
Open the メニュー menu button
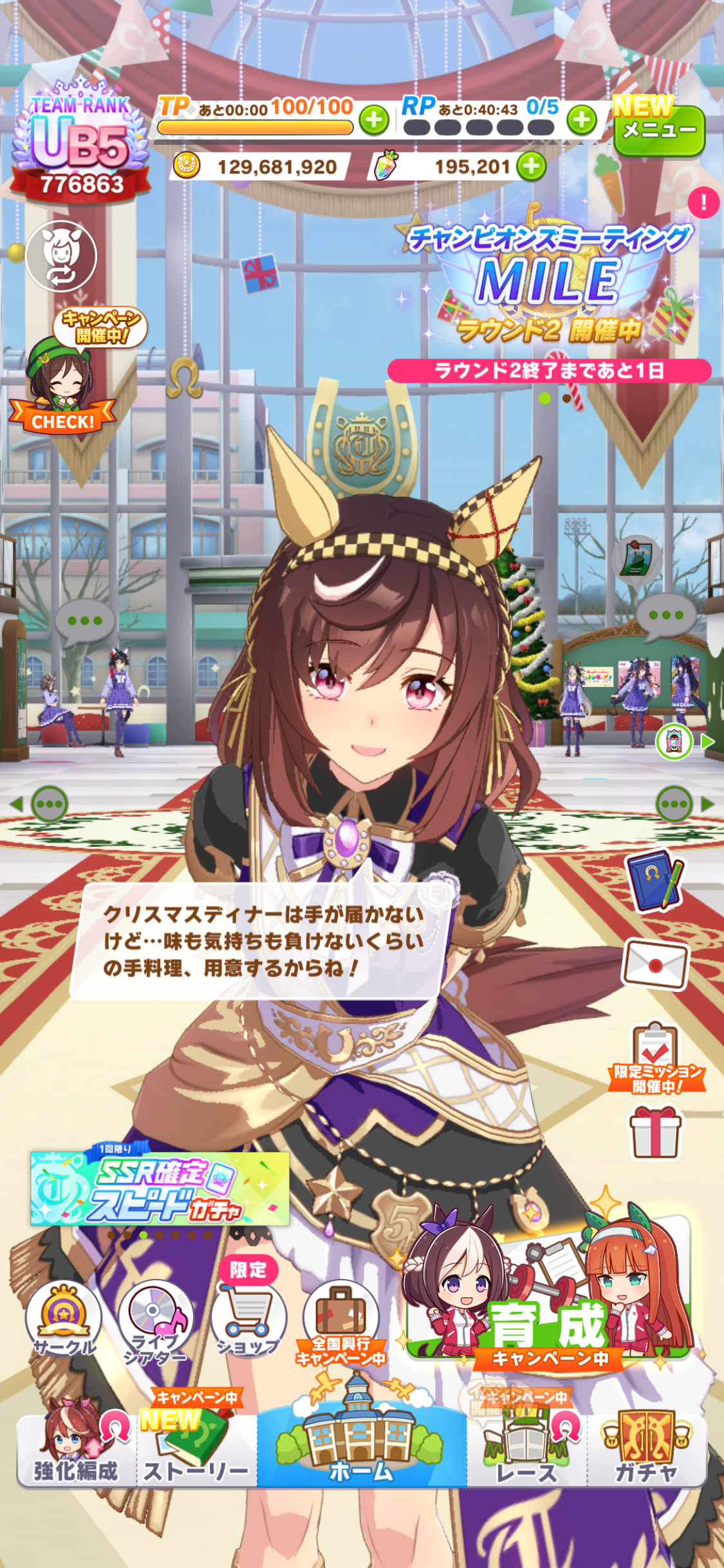click(659, 131)
